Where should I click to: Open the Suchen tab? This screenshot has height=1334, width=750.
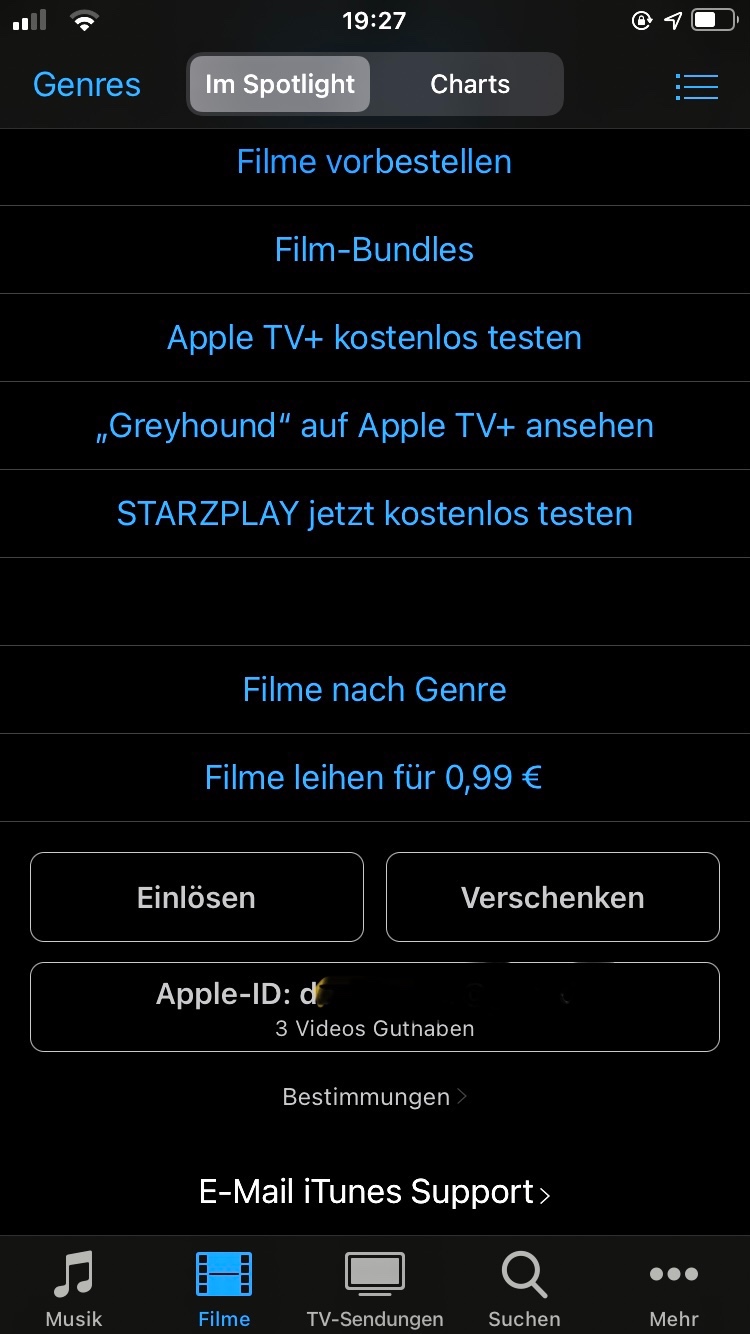[524, 1288]
